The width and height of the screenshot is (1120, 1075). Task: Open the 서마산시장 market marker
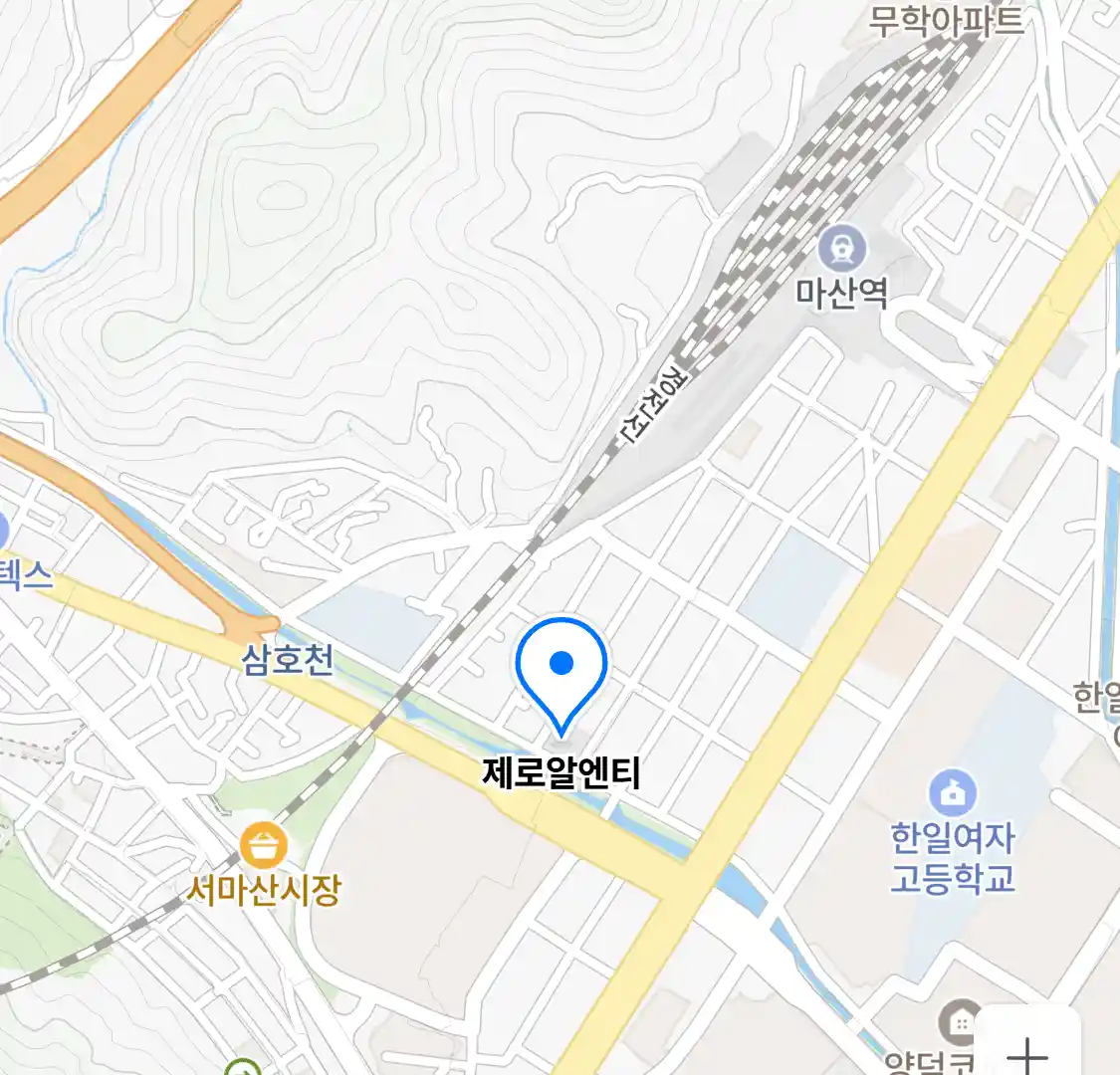click(x=264, y=847)
